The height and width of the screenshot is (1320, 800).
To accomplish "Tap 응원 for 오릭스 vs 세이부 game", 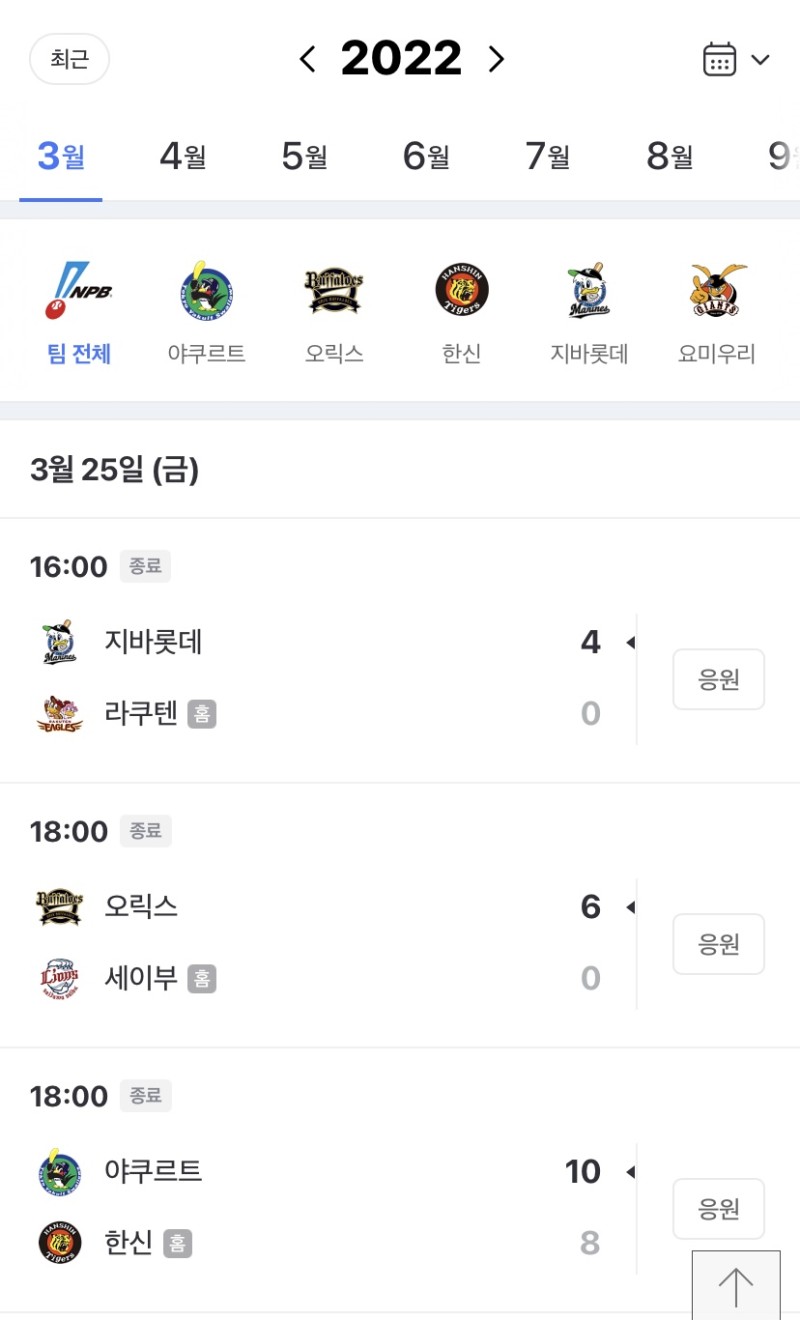I will pos(718,944).
